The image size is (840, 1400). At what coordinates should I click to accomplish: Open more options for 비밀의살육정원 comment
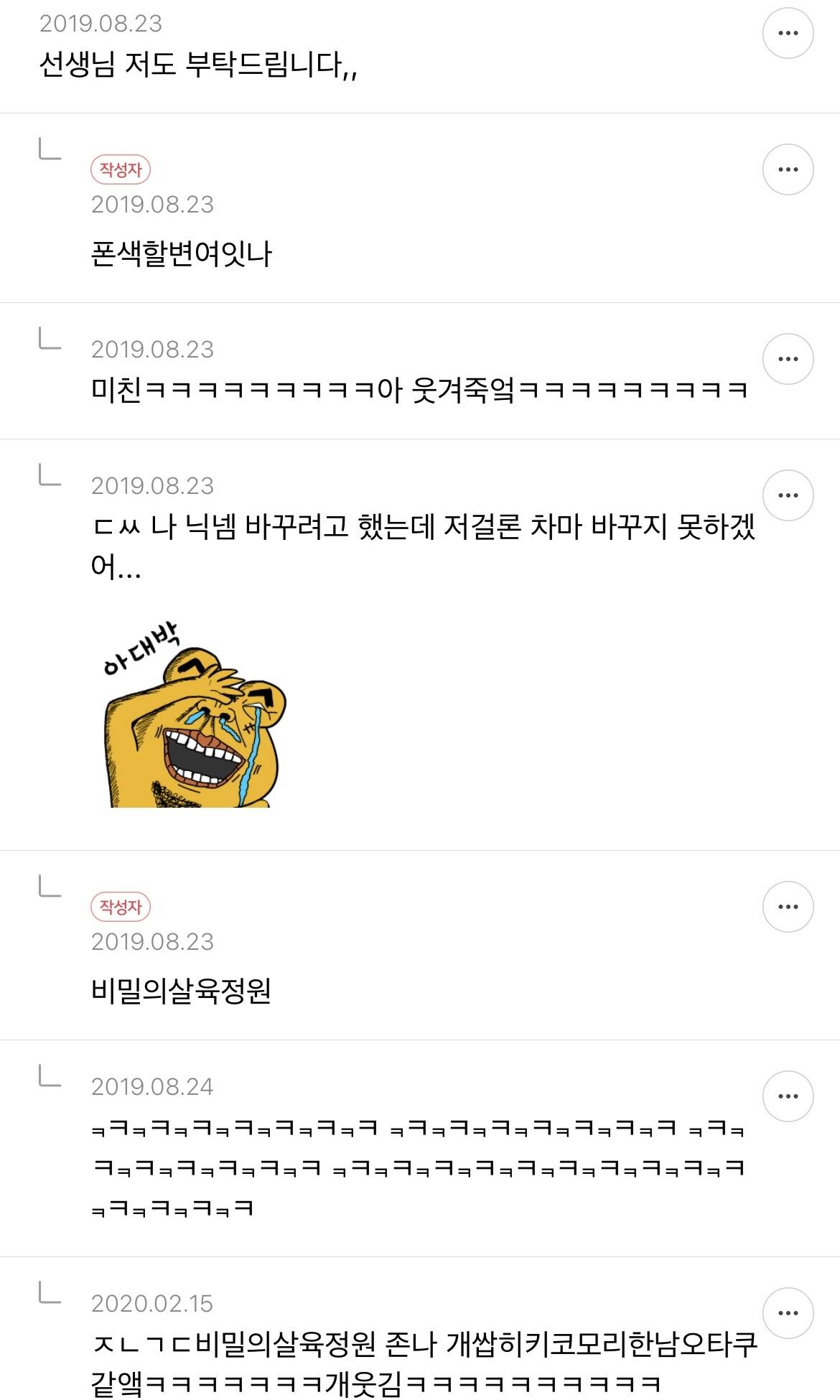(x=790, y=906)
